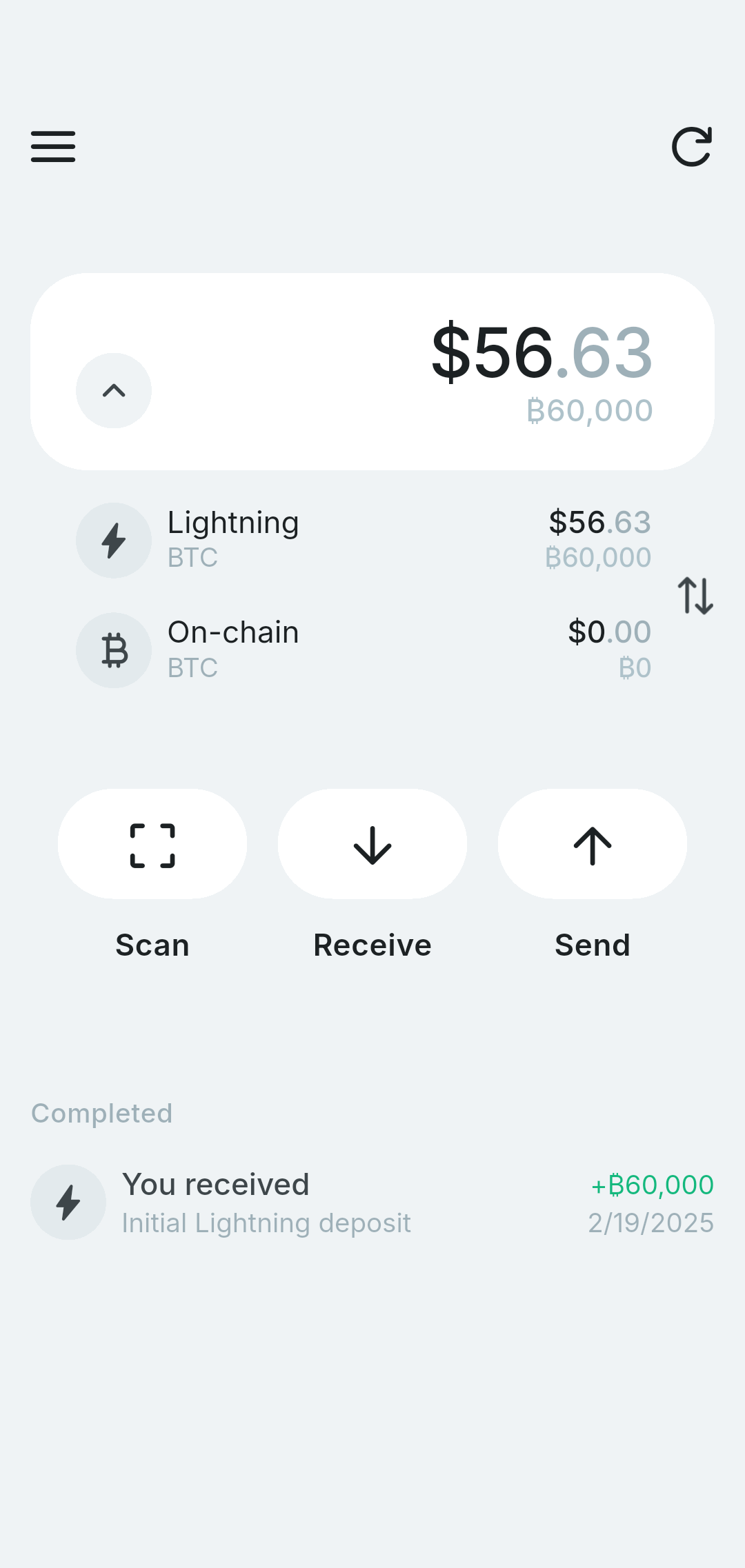This screenshot has width=745, height=1568.
Task: Click the Receive down-arrow icon
Action: [x=372, y=843]
